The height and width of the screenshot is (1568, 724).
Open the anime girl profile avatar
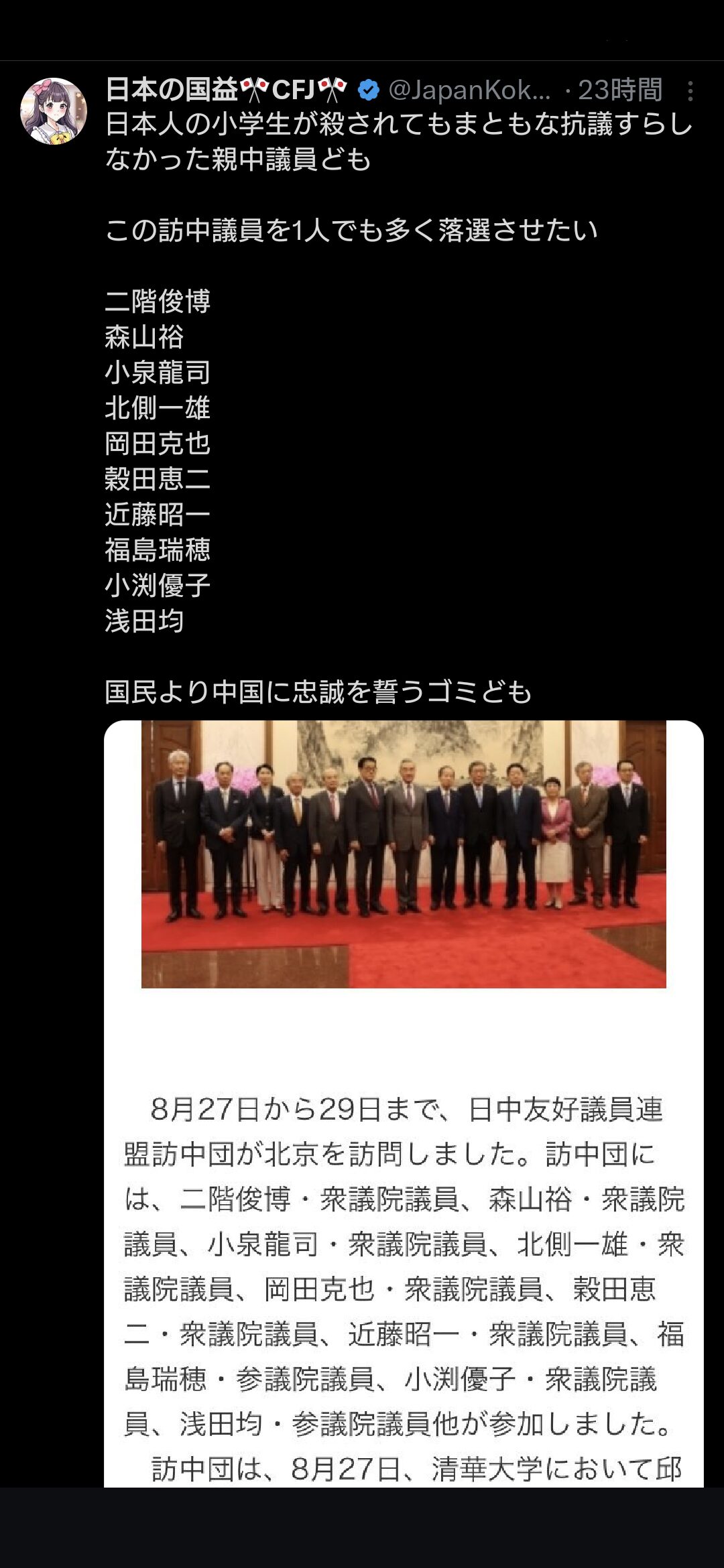(54, 111)
